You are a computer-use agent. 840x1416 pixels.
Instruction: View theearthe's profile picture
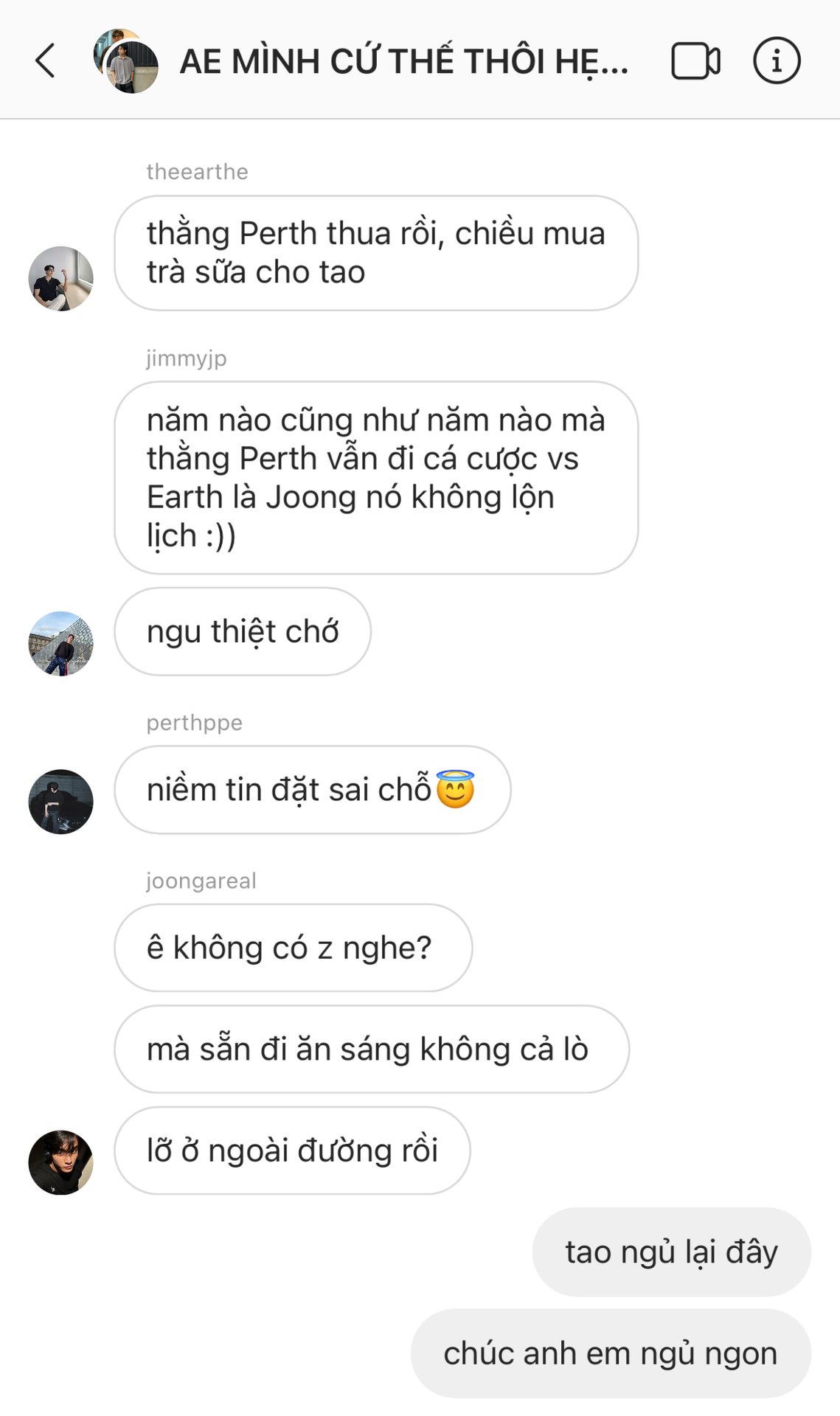point(60,278)
